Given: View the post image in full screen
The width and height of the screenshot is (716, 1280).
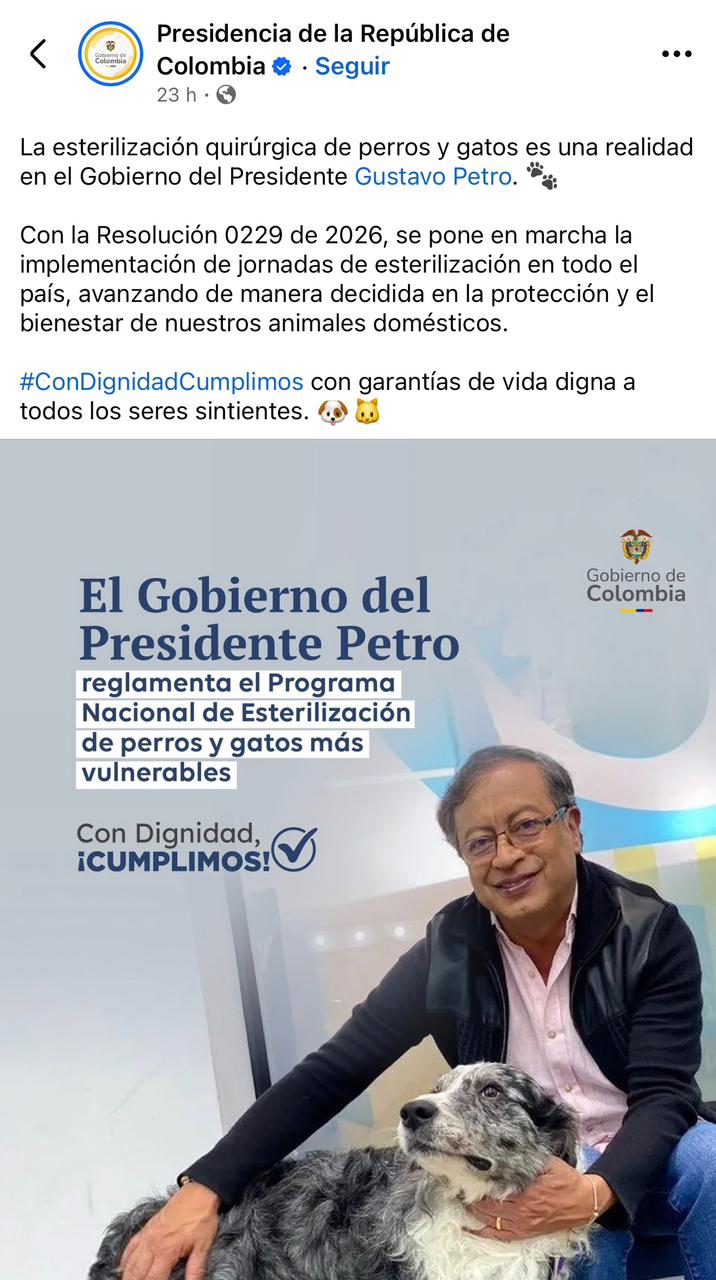Looking at the screenshot, I should pyautogui.click(x=358, y=860).
